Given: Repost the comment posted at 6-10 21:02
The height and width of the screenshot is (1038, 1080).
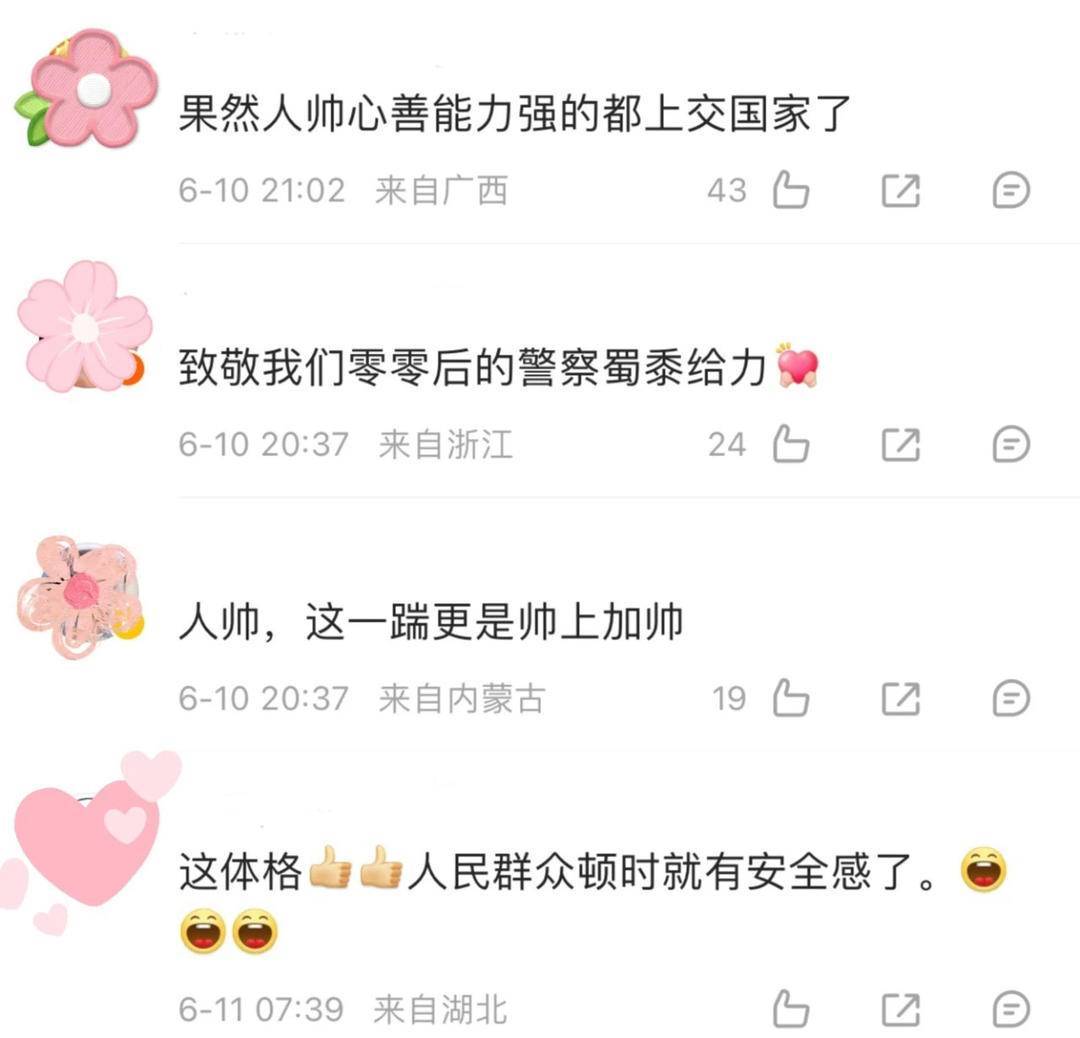Looking at the screenshot, I should [x=900, y=190].
